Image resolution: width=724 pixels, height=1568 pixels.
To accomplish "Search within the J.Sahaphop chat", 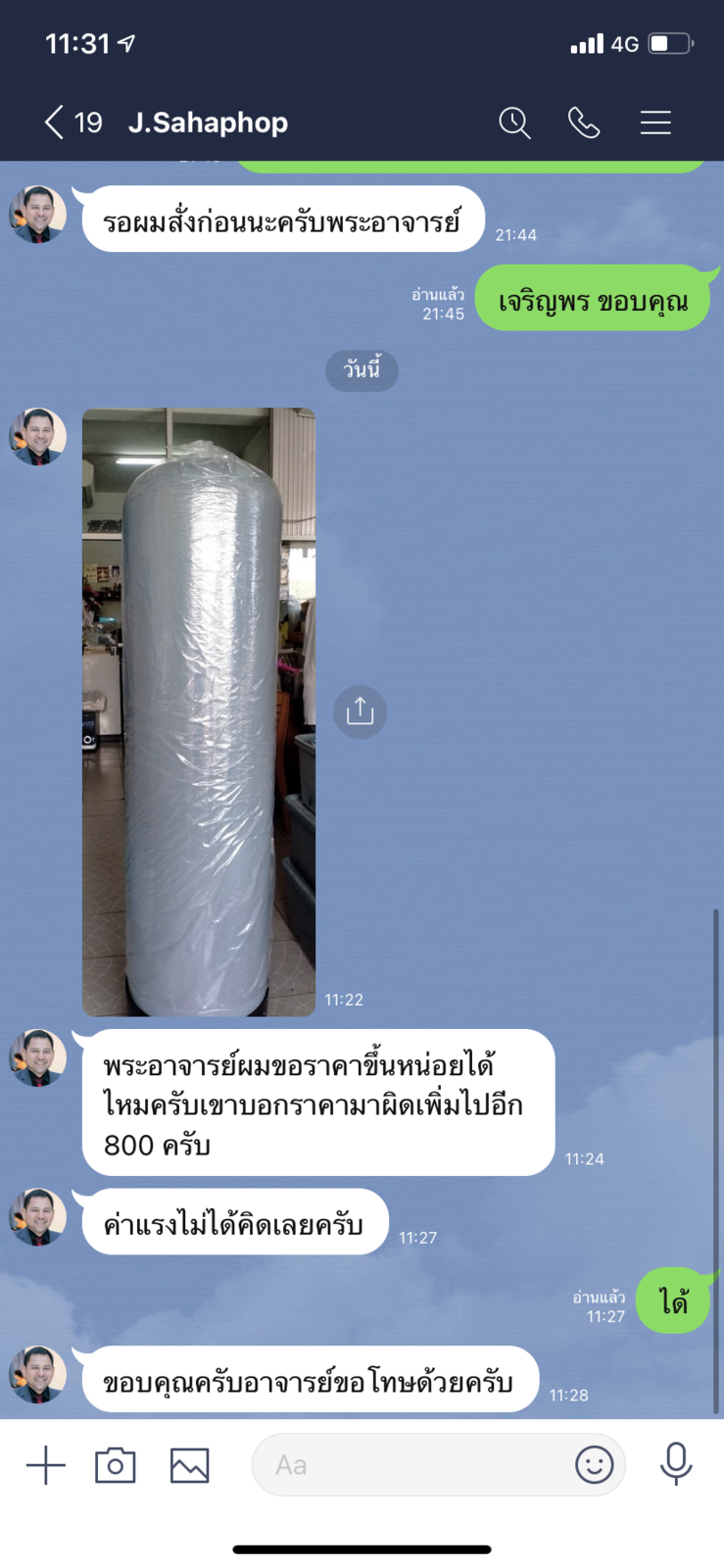I will click(514, 122).
